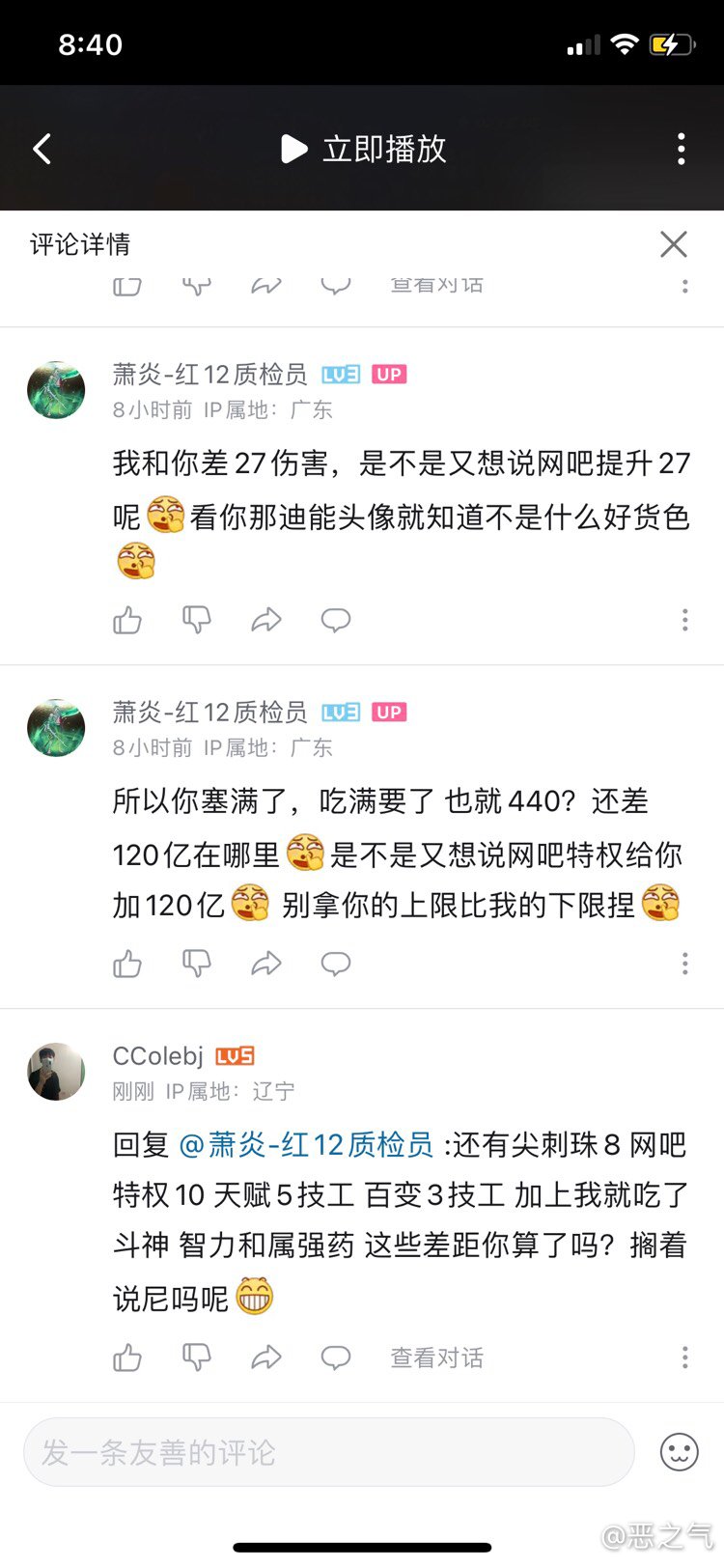Reply to CColebj's comment

coord(336,1358)
